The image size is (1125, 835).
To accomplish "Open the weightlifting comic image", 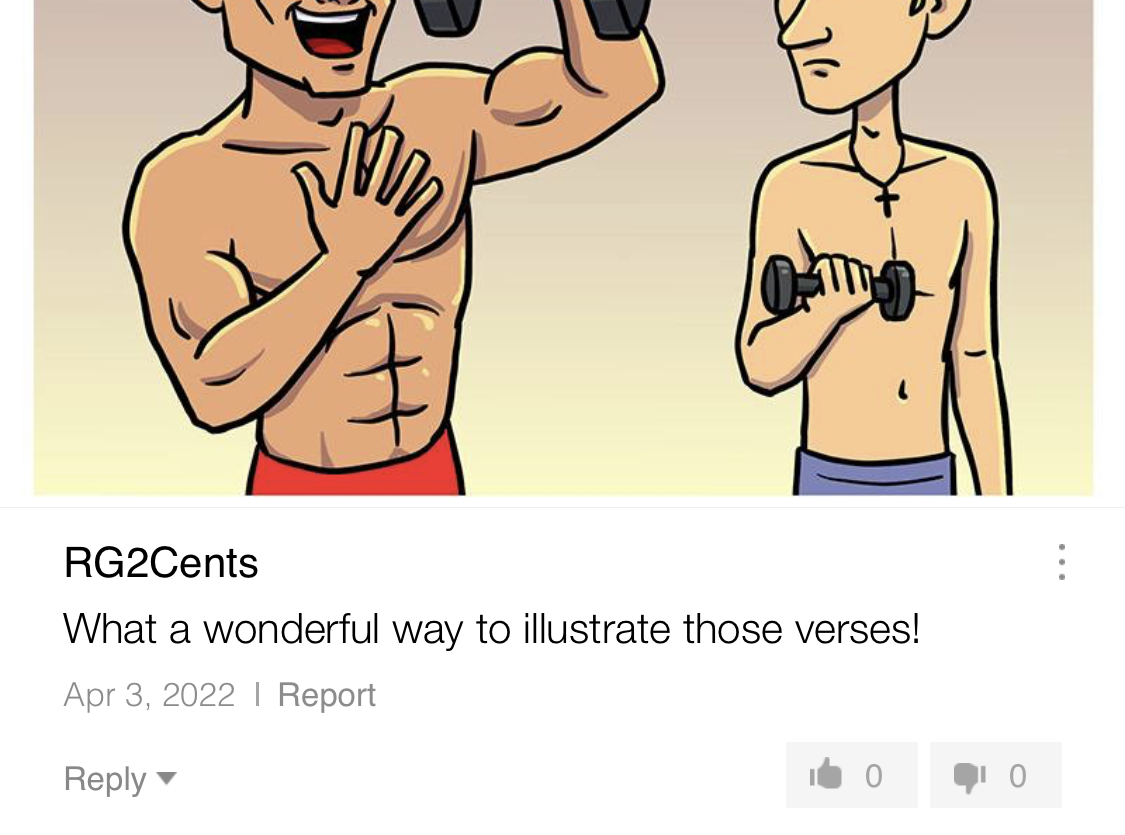I will tap(562, 250).
